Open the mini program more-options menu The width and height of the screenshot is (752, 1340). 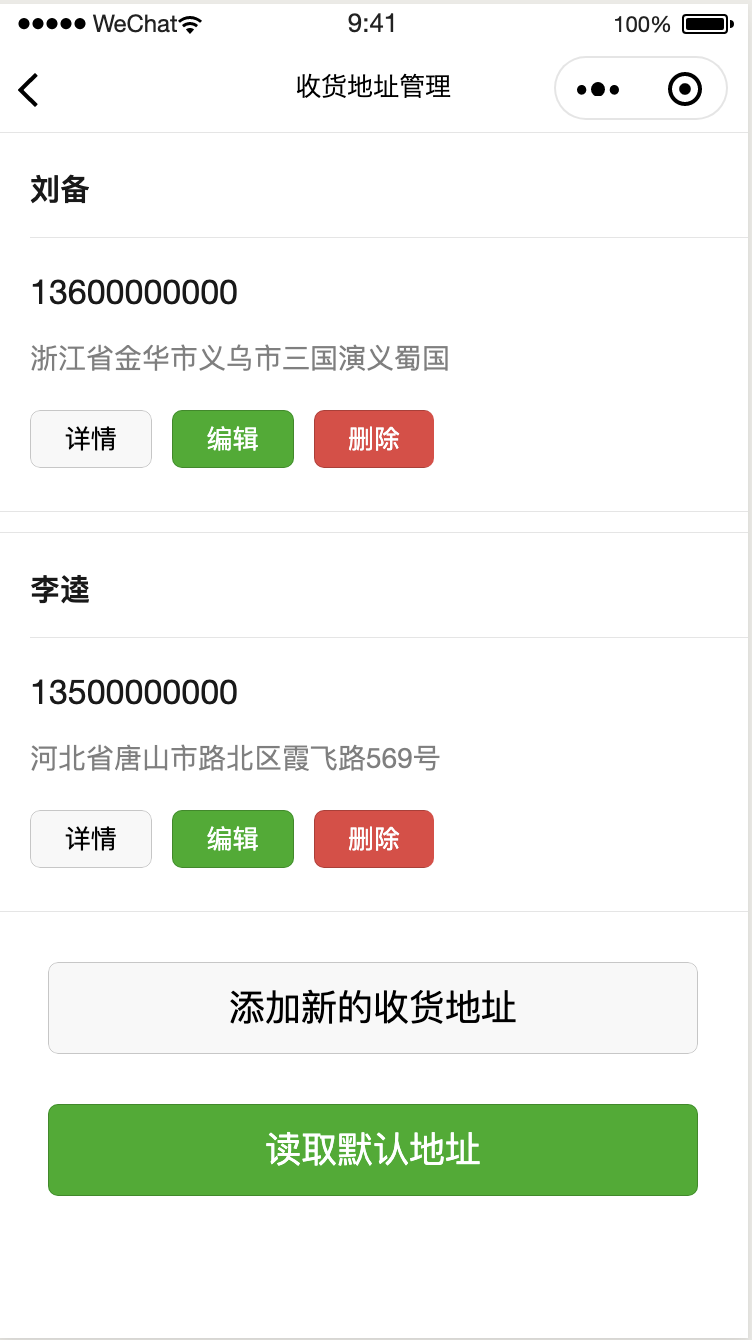coord(598,89)
